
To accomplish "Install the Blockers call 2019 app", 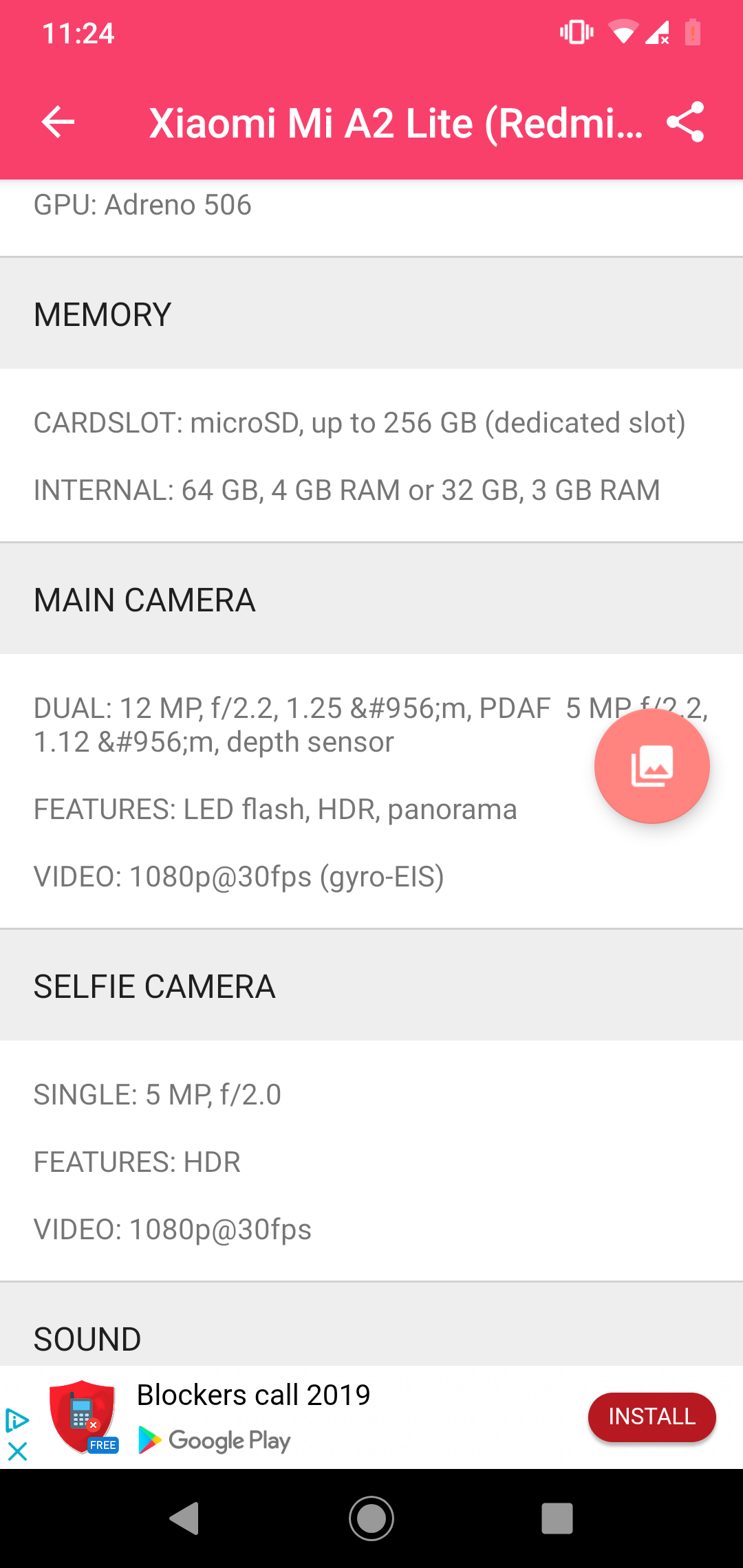I will tap(652, 1417).
